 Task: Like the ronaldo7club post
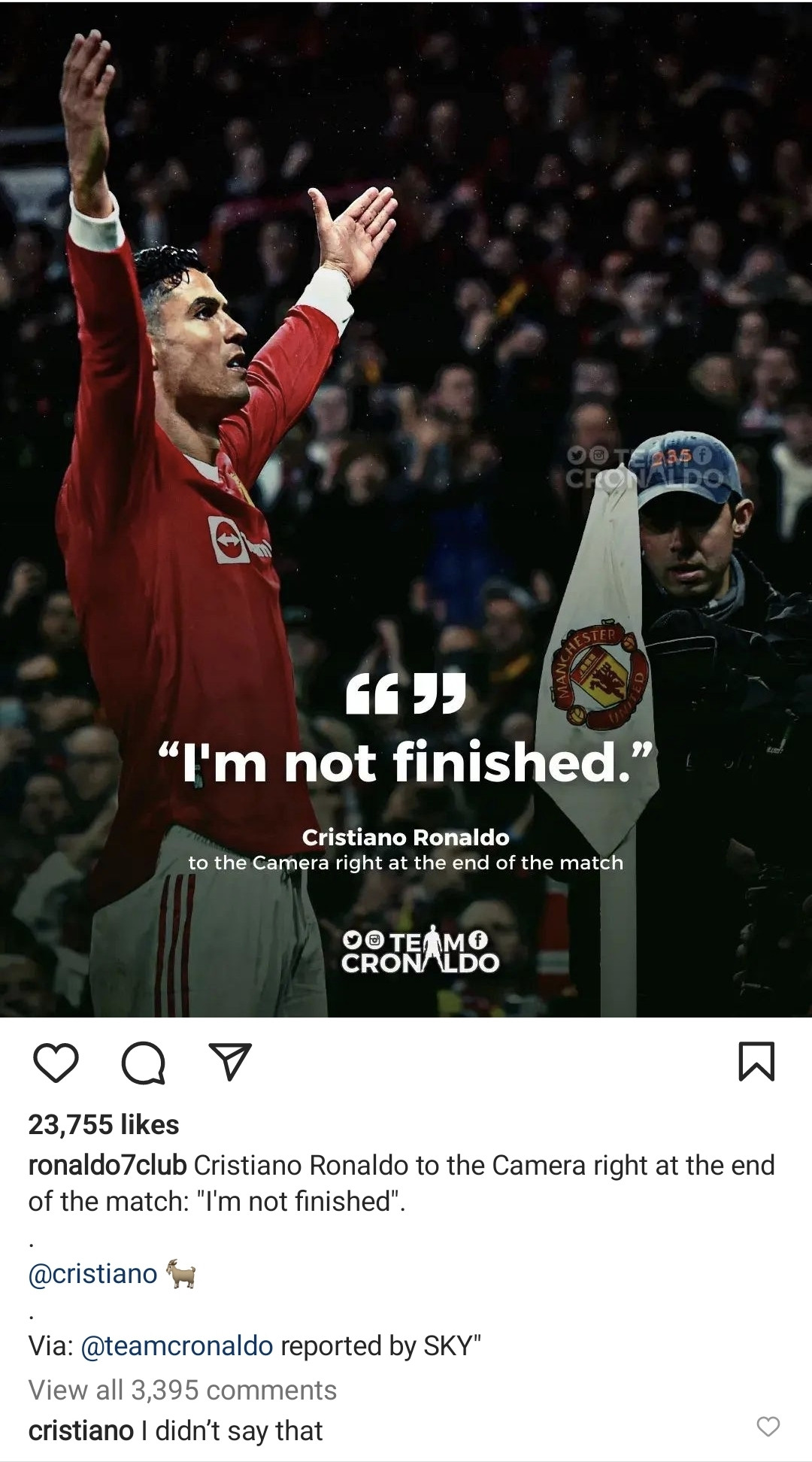(56, 1063)
